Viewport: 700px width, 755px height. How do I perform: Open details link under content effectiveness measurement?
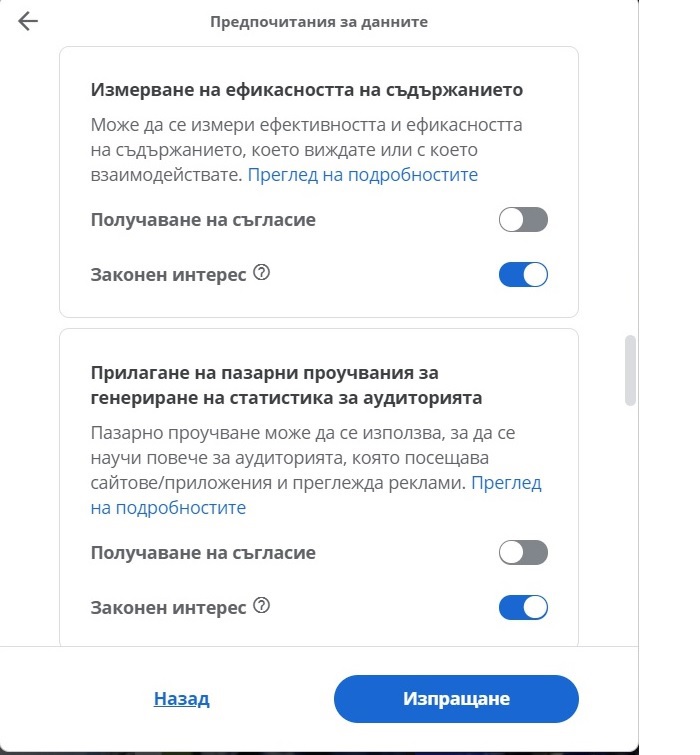pos(362,175)
